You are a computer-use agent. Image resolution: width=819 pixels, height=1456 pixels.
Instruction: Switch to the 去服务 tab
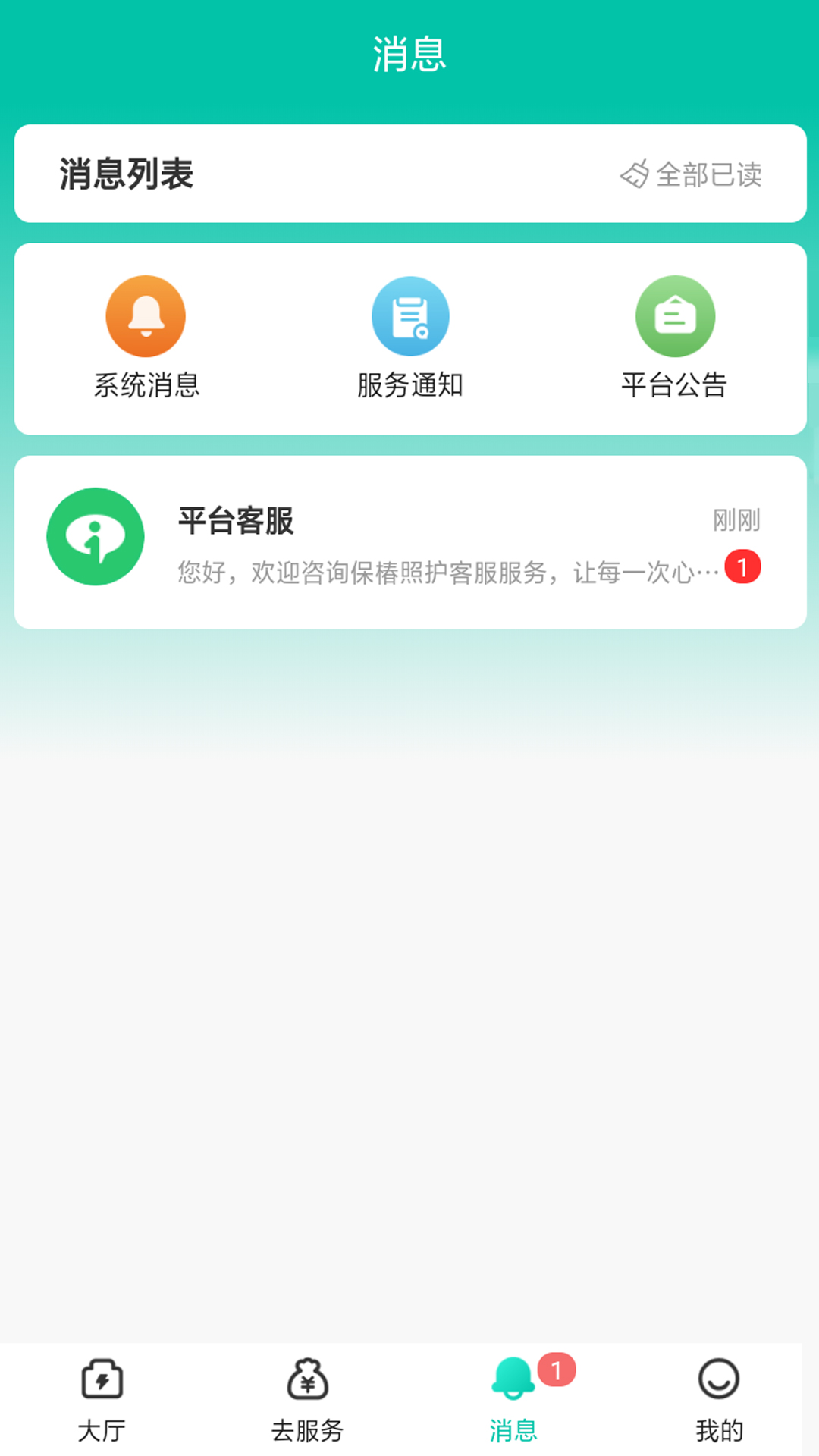(x=307, y=1400)
